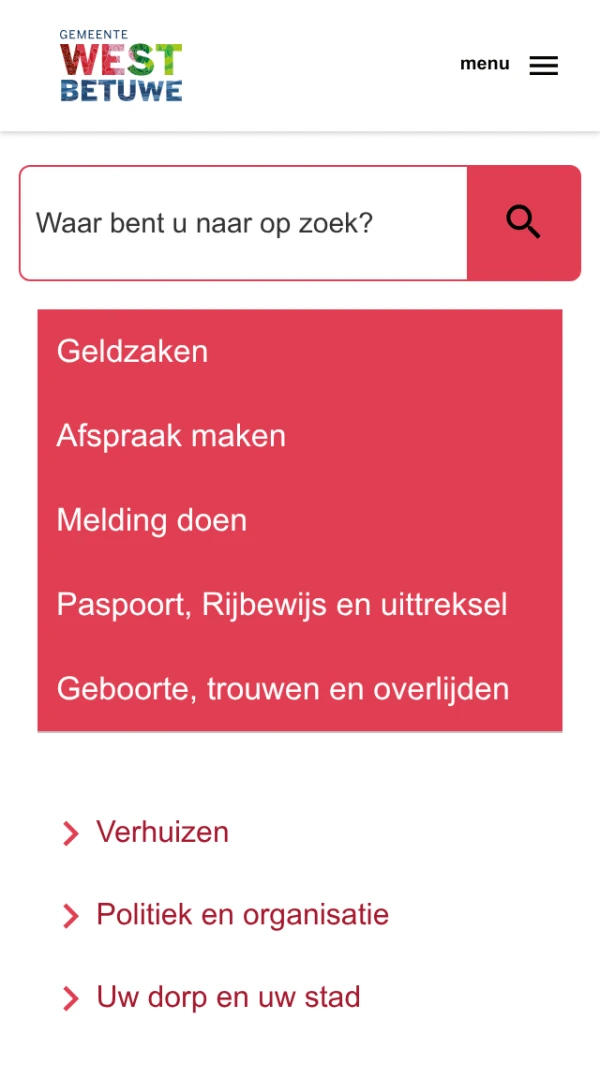Open Geldzaken
Image resolution: width=600 pixels, height=1065 pixels.
[x=133, y=351]
